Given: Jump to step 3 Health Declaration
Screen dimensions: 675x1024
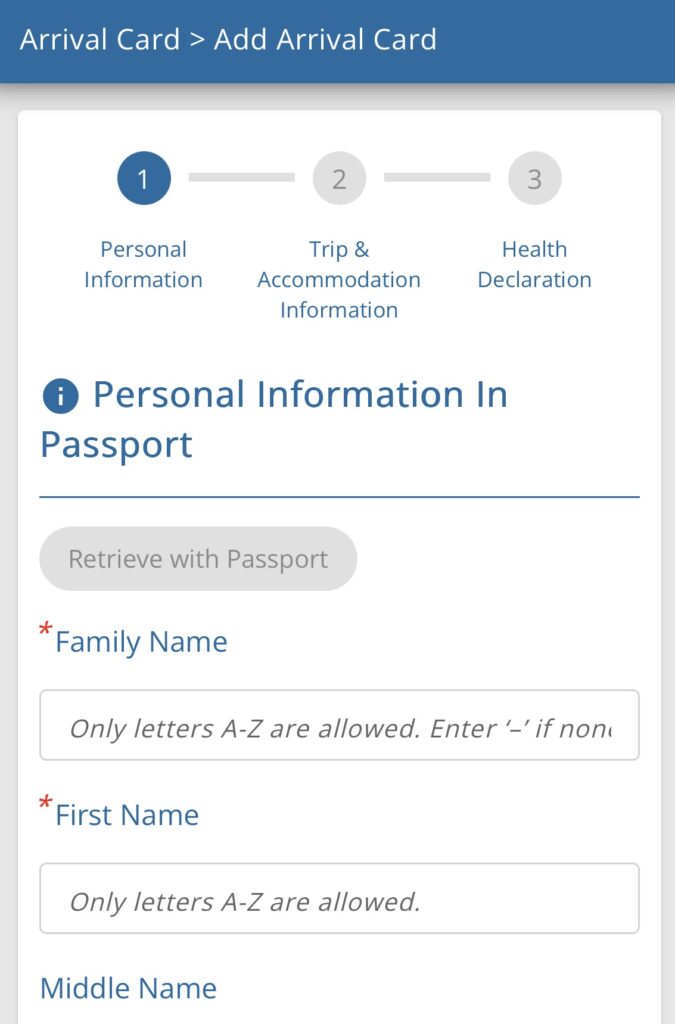Looking at the screenshot, I should [534, 179].
